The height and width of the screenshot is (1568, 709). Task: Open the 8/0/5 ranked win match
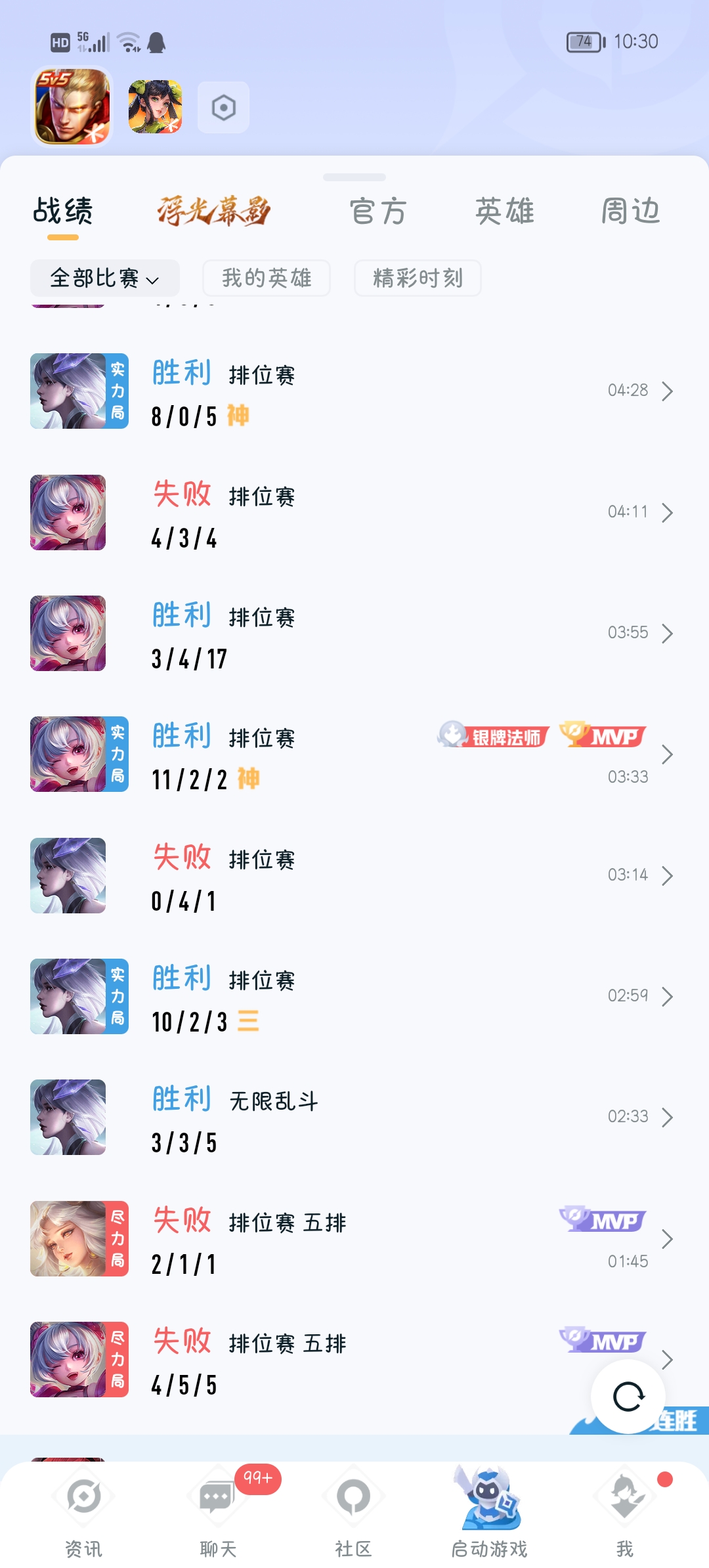[x=354, y=391]
